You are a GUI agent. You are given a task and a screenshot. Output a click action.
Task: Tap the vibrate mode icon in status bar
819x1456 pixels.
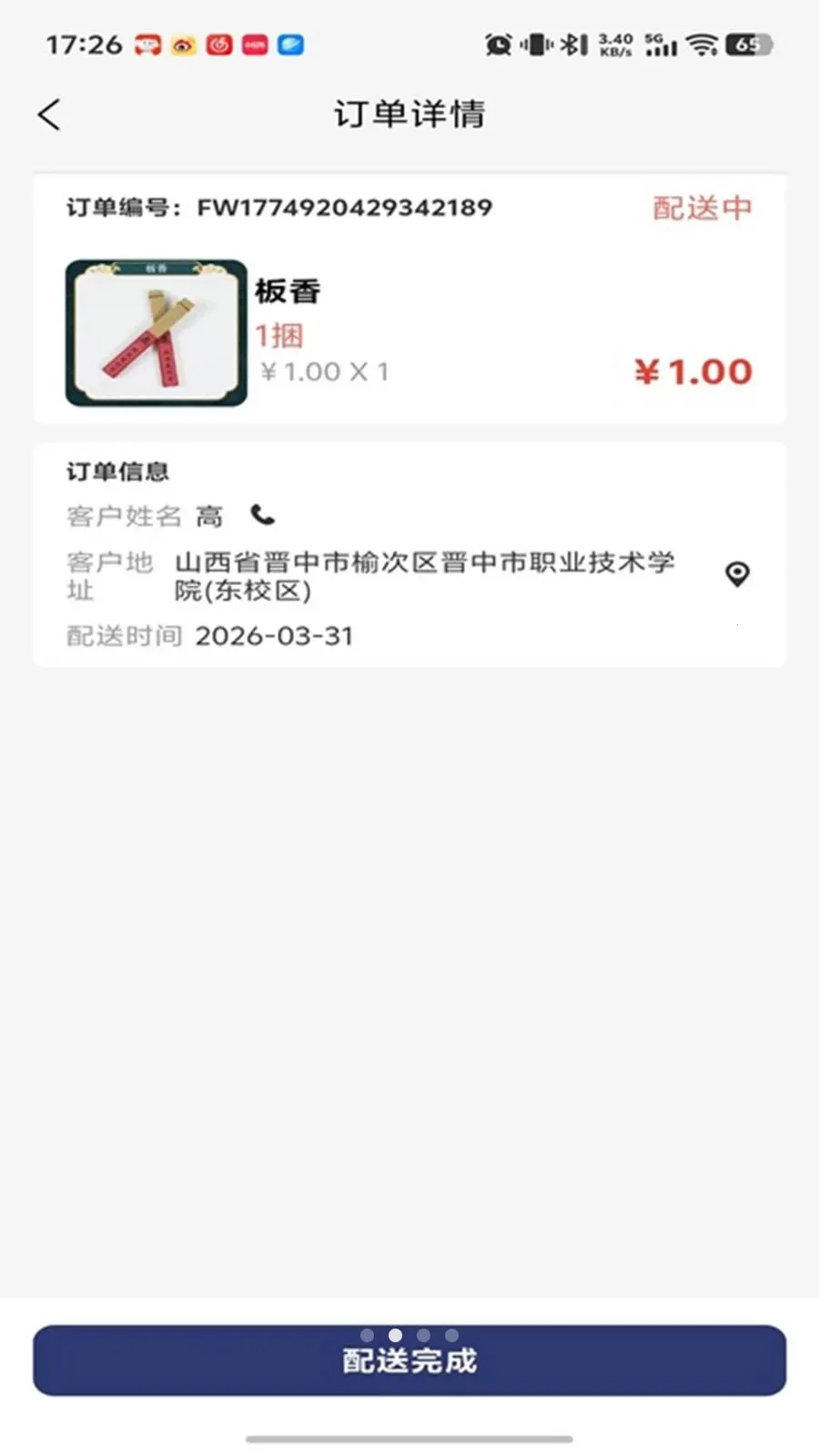tap(535, 44)
